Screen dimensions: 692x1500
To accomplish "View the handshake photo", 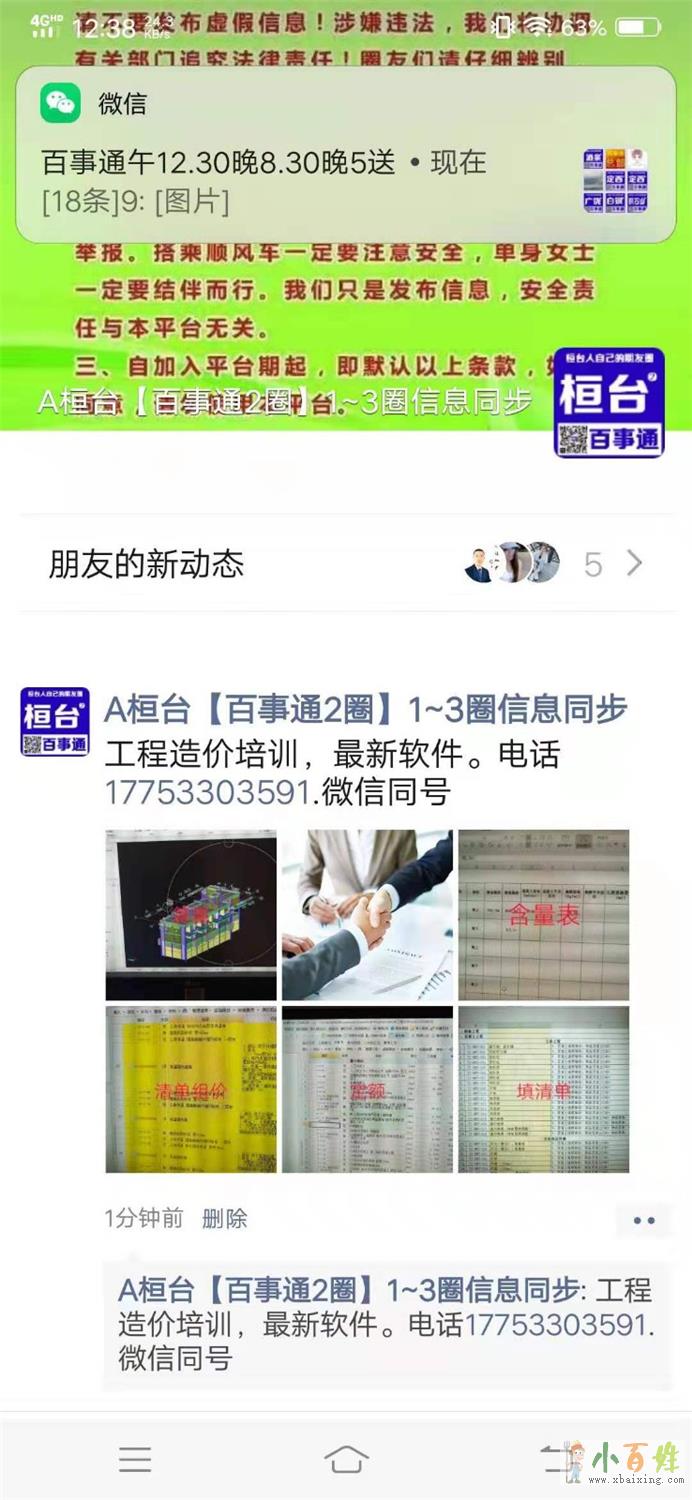I will [x=367, y=915].
